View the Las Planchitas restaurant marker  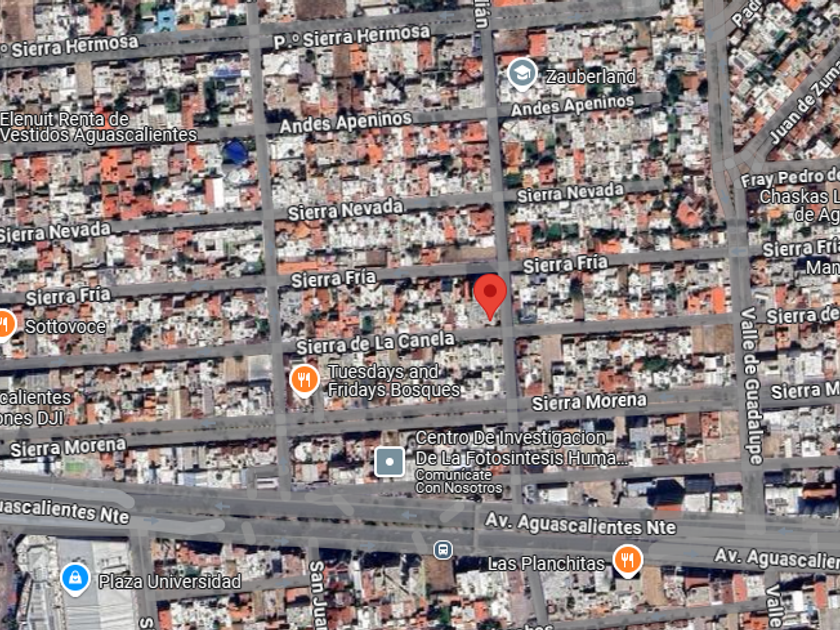click(627, 560)
